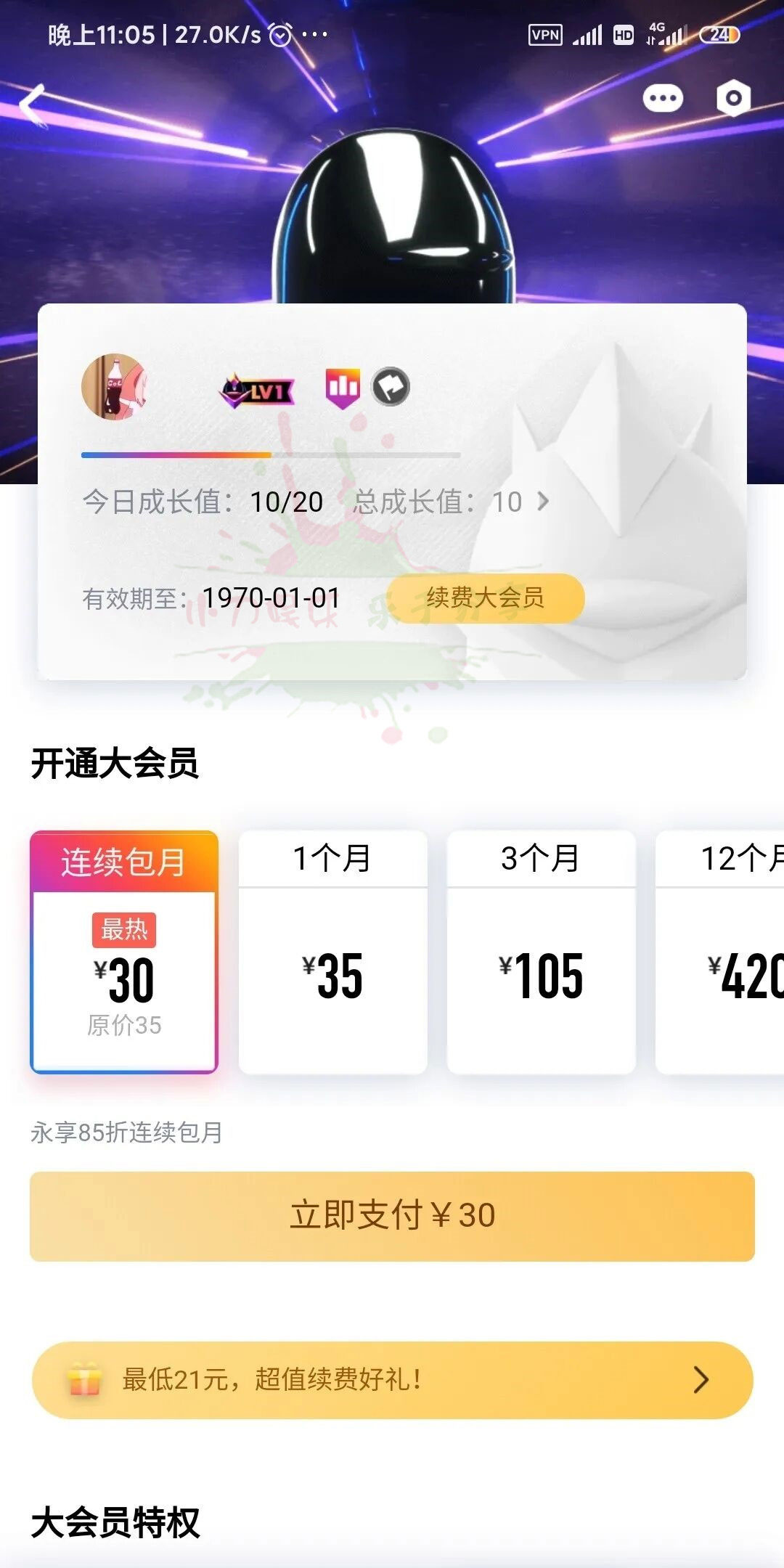This screenshot has width=784, height=1568.
Task: Tap the LV1 level badge
Action: click(258, 391)
